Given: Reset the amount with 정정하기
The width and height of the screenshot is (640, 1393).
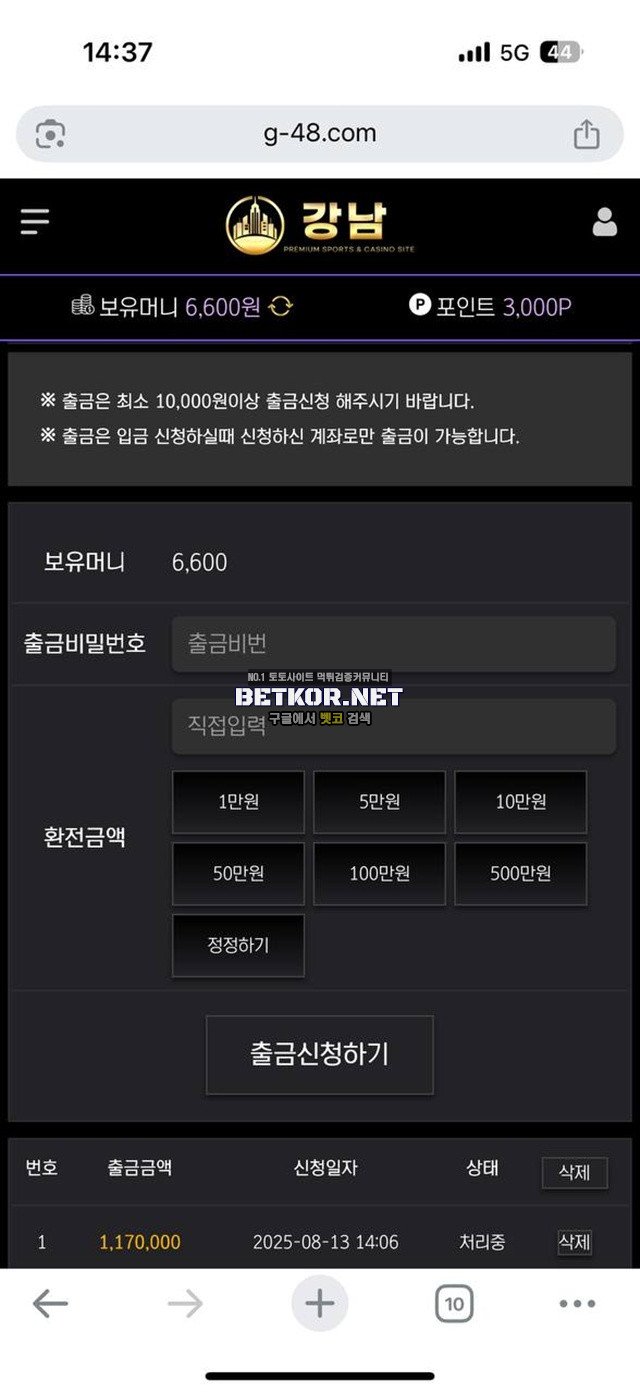Looking at the screenshot, I should (238, 945).
